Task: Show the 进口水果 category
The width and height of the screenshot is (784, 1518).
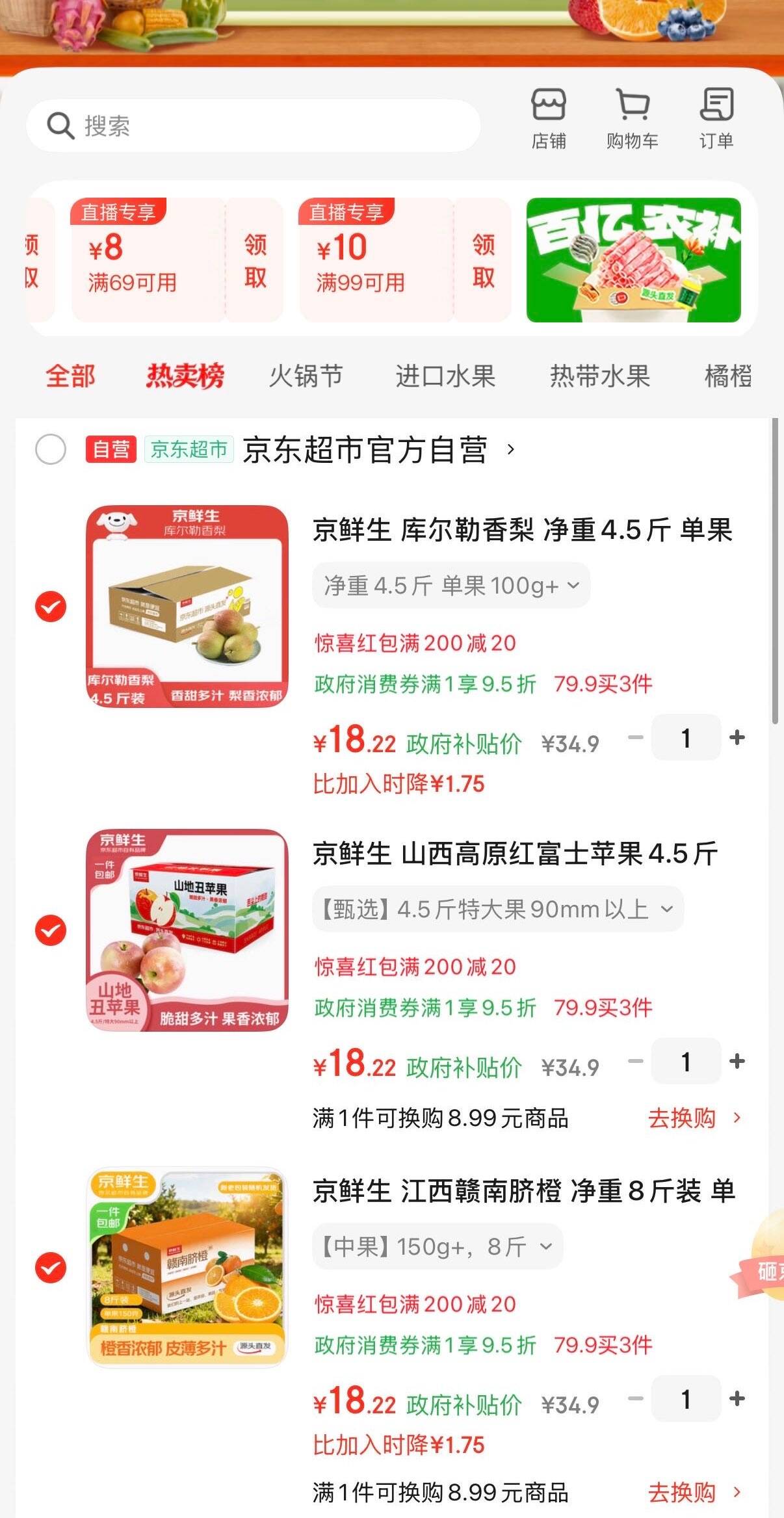Action: [x=445, y=376]
